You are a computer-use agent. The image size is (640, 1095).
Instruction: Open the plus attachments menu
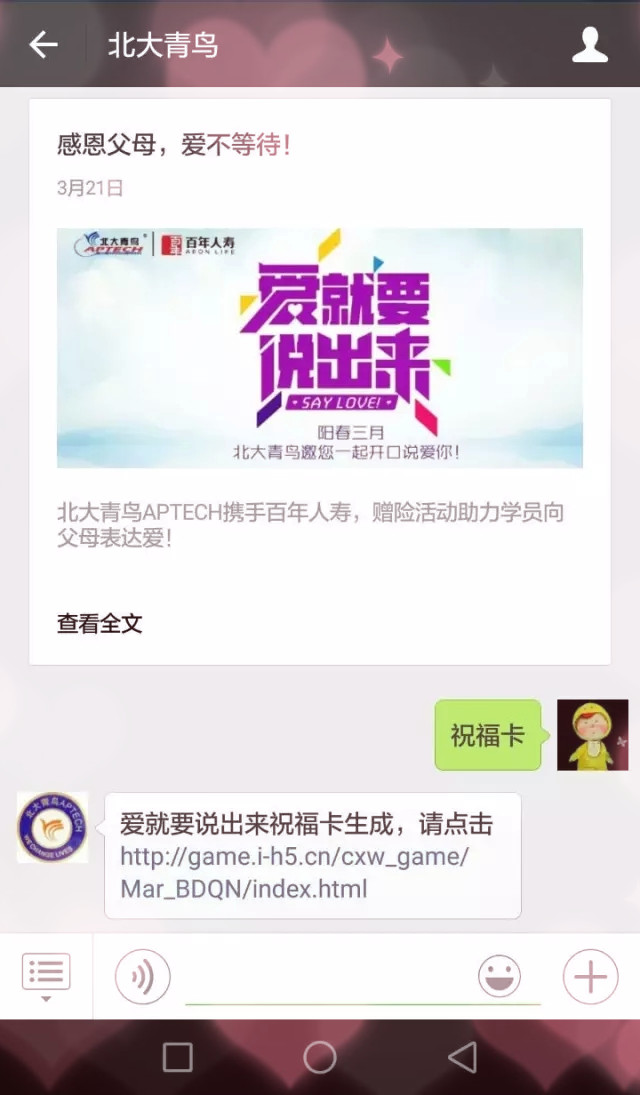[591, 976]
